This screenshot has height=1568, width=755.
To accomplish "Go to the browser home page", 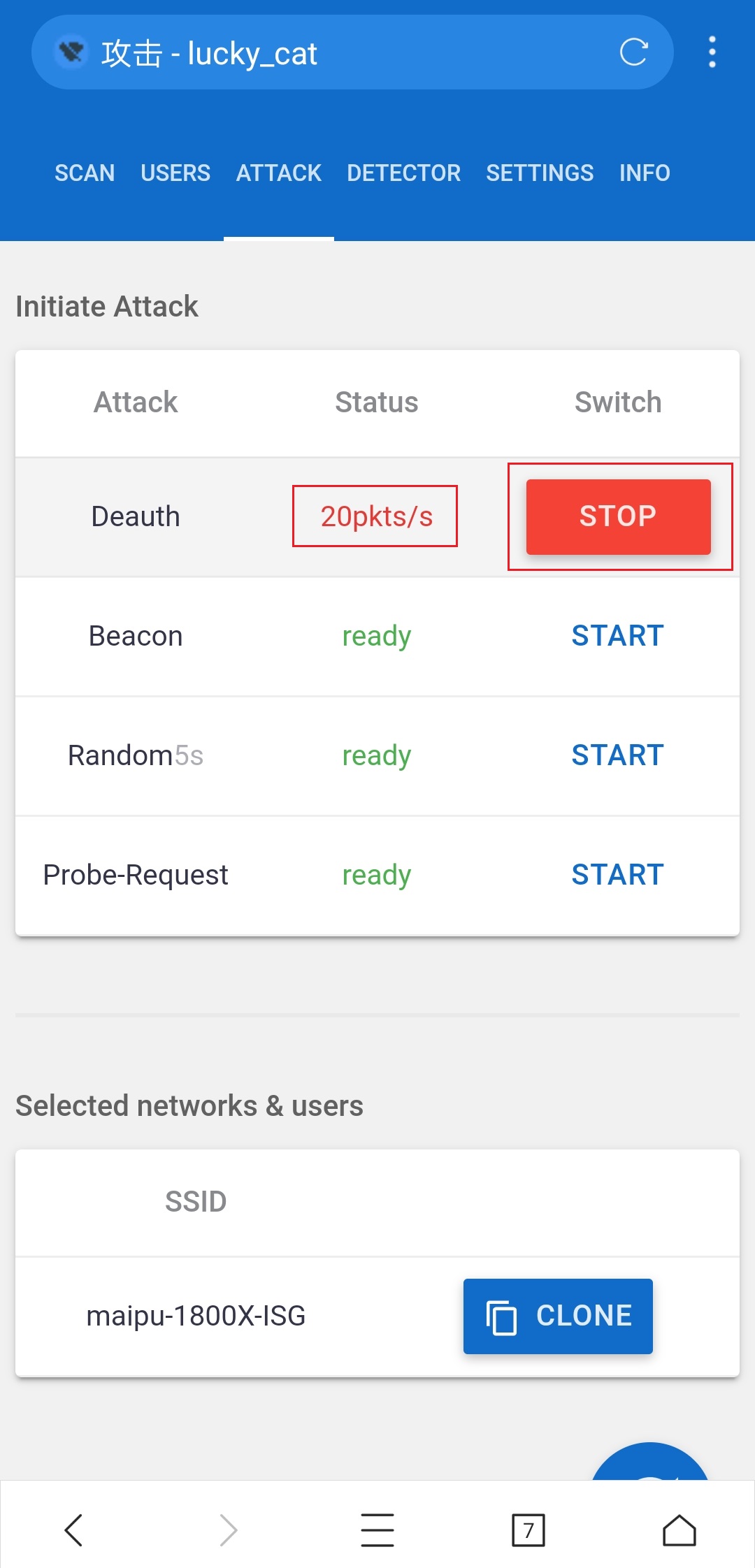I will [x=679, y=1530].
